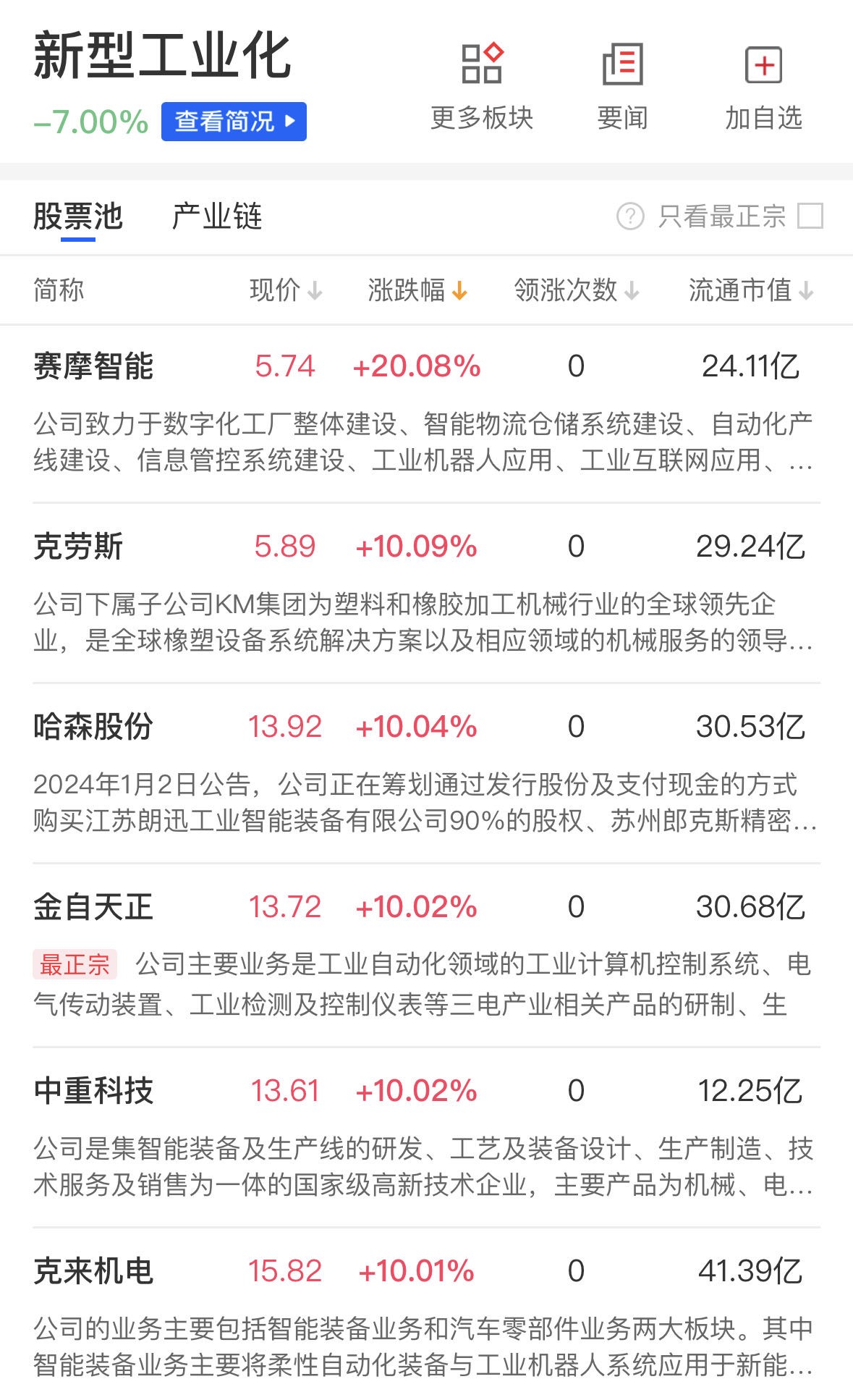Switch to the 产业链 tab
This screenshot has width=853, height=1400.
(x=217, y=216)
